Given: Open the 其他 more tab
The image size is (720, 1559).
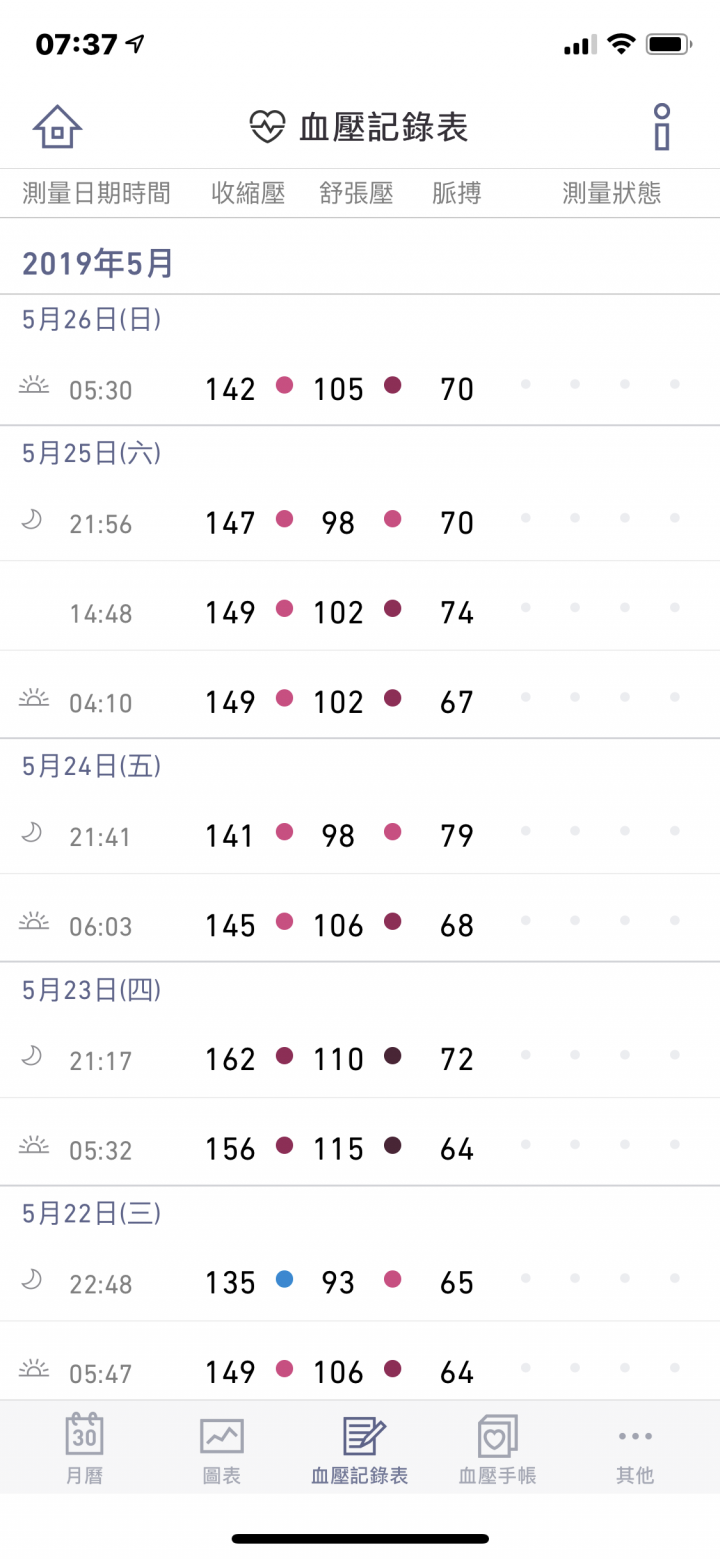Looking at the screenshot, I should pyautogui.click(x=635, y=1448).
